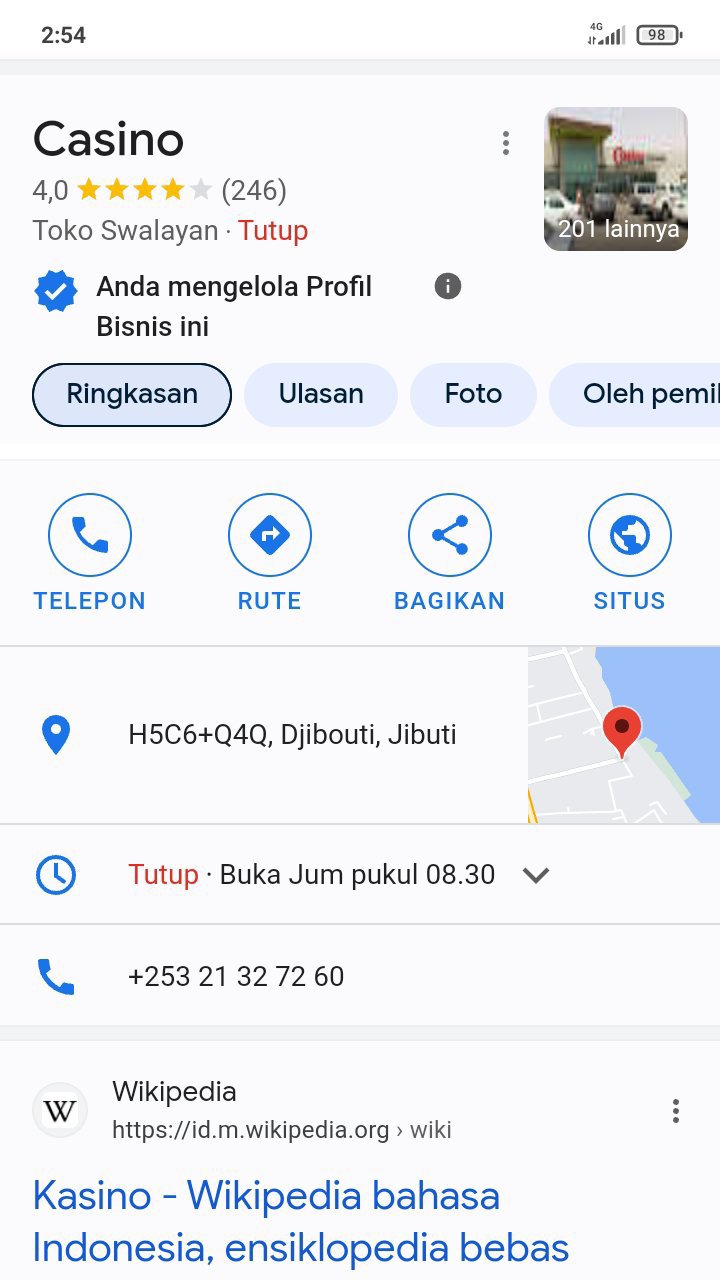The height and width of the screenshot is (1280, 720).
Task: Open the address row H5C6+Q4Q Djibouti
Action: [x=292, y=735]
